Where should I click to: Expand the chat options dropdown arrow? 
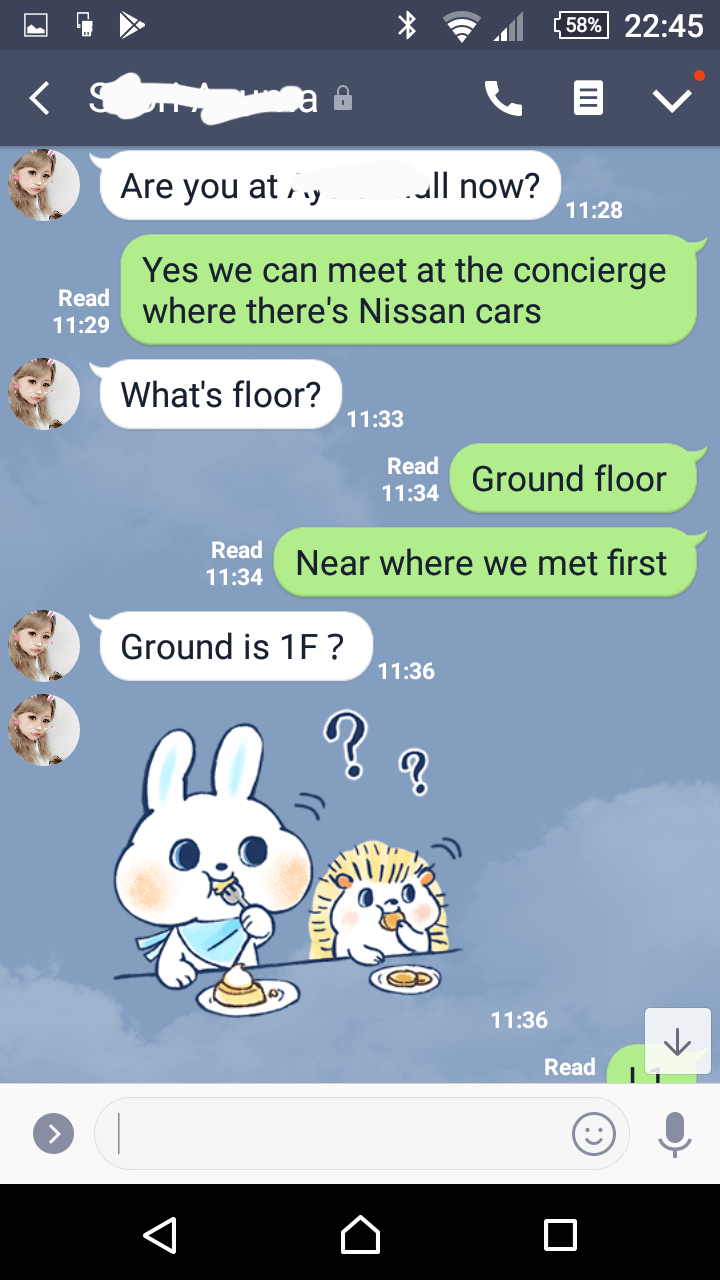672,99
